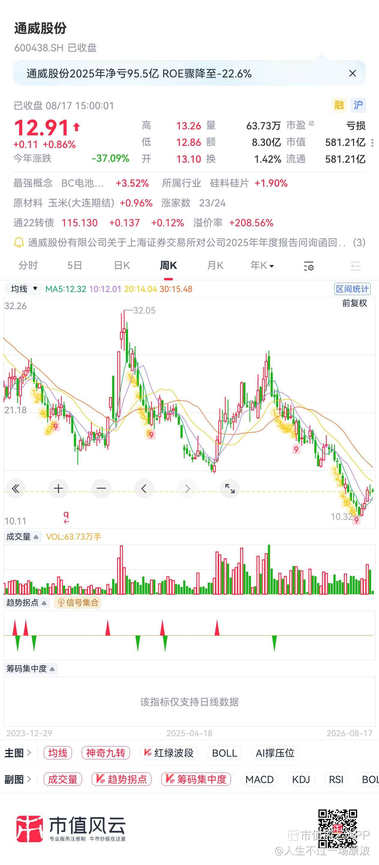Screen dimensions: 379x865
Task: Zoom out the chart with minus button
Action: (x=101, y=488)
